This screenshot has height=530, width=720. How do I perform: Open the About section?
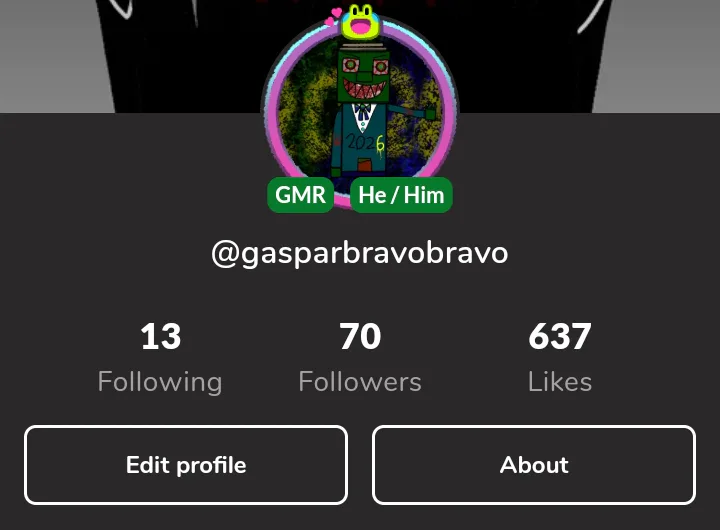tap(534, 465)
